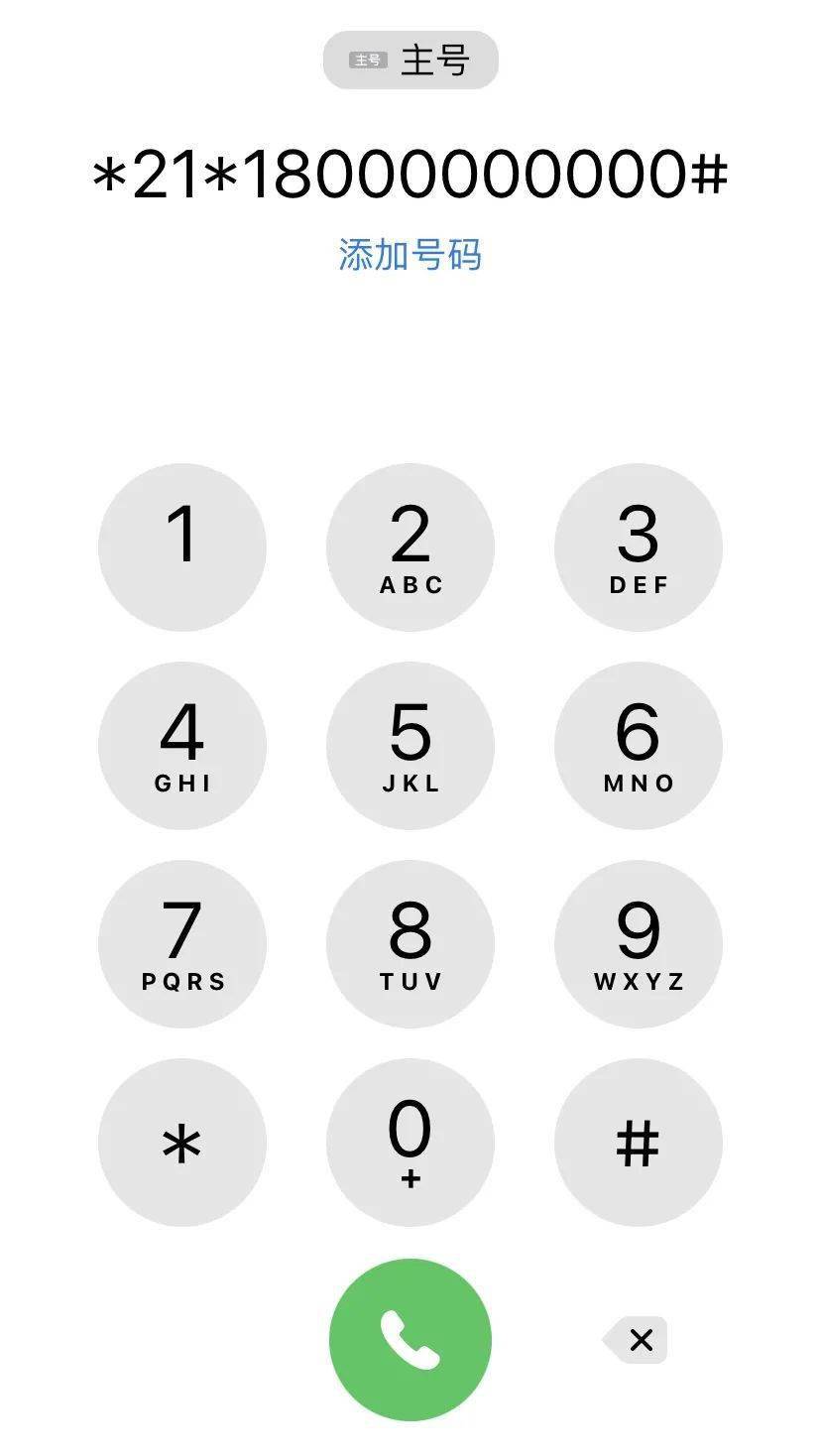Screen dimensions: 821x1456
Task: Dial digit 7 (PQRS)
Action: click(182, 943)
